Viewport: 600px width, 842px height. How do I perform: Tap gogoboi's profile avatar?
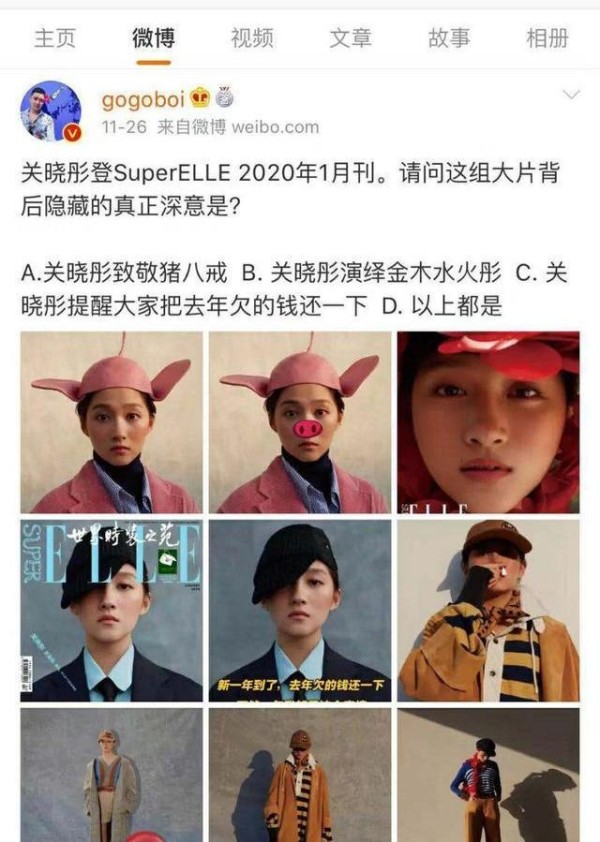pos(51,111)
